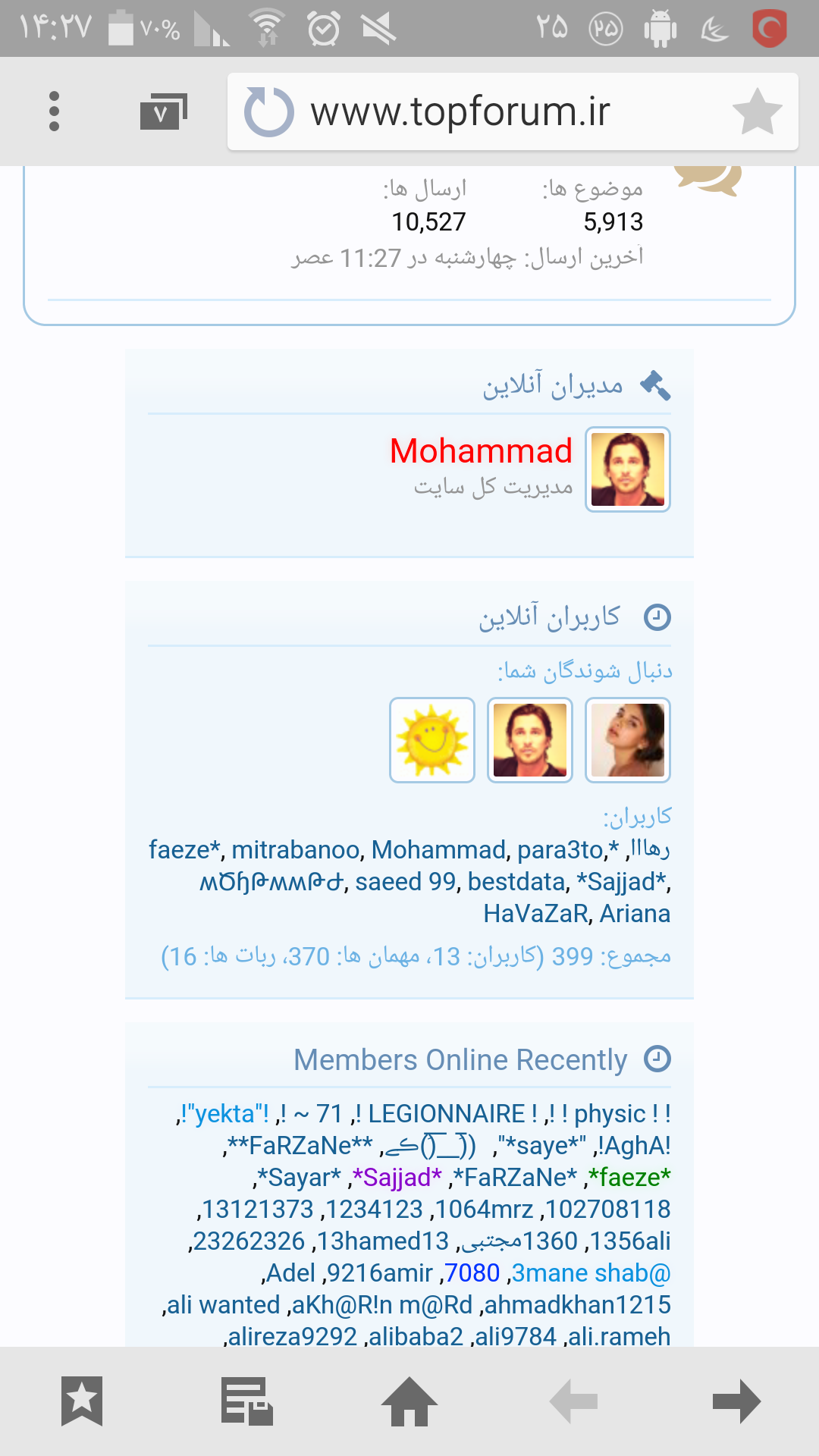Screen dimensions: 819x1456
Task: Open Mohammad's admin profile link
Action: click(481, 451)
